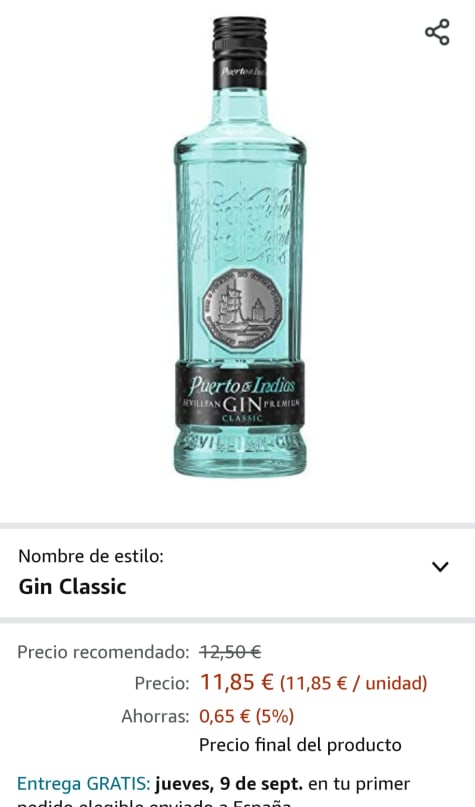Expand the Nombre de estilo selector

237,572
